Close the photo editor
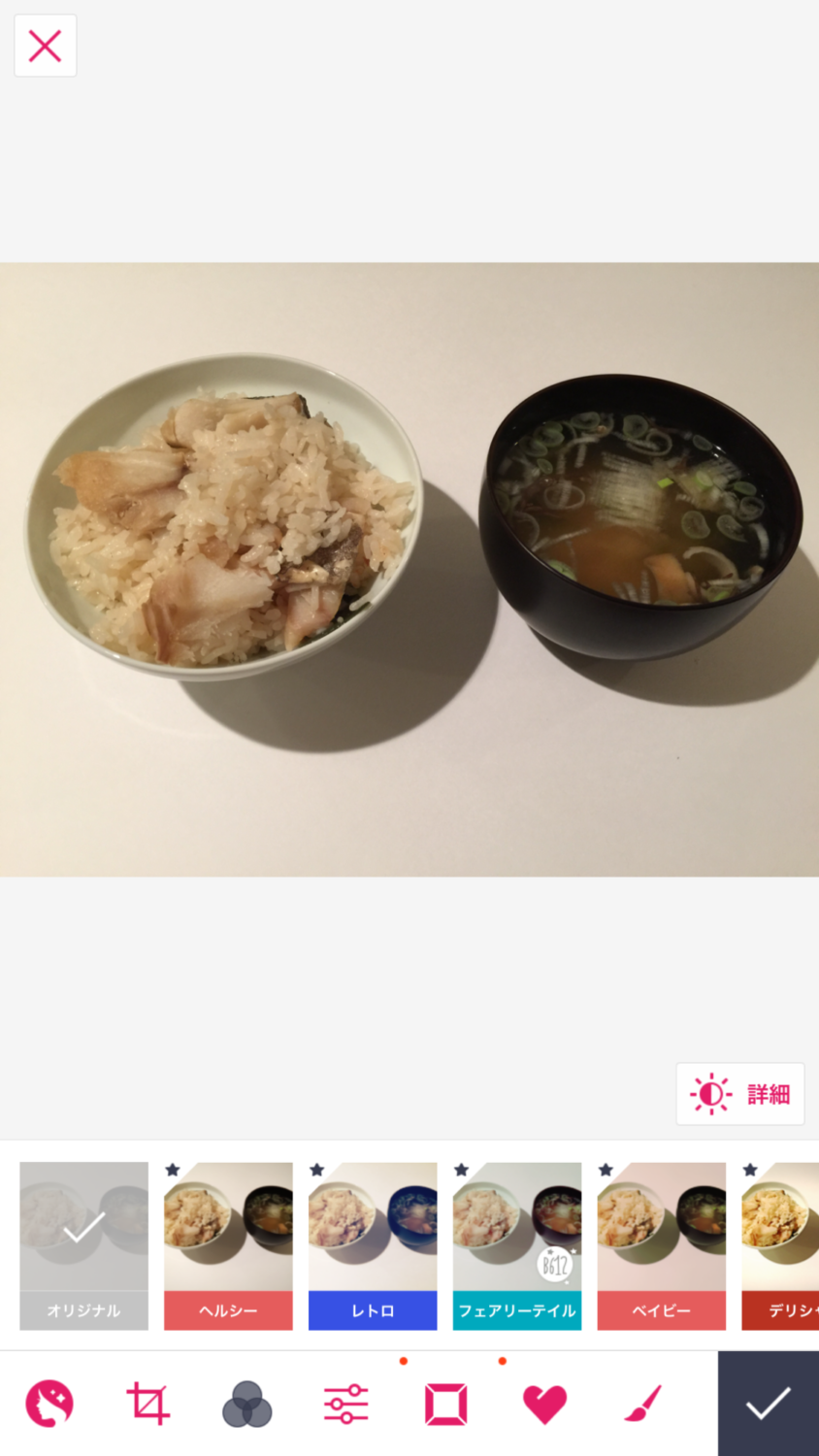 [45, 46]
